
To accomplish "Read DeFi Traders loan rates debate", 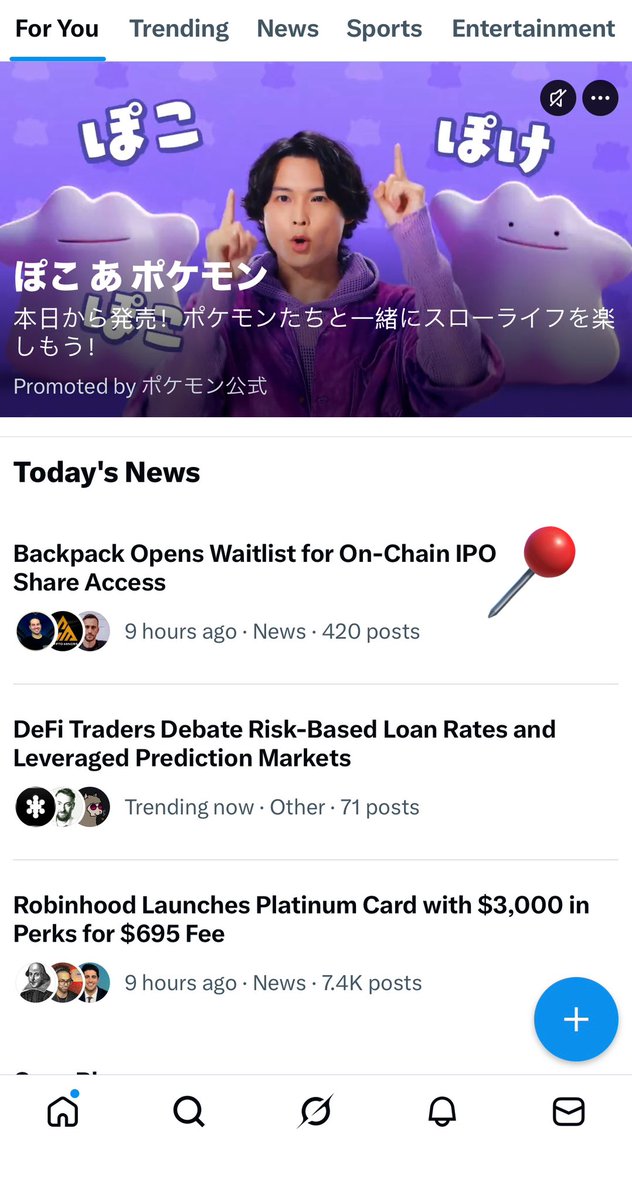I will tap(284, 744).
